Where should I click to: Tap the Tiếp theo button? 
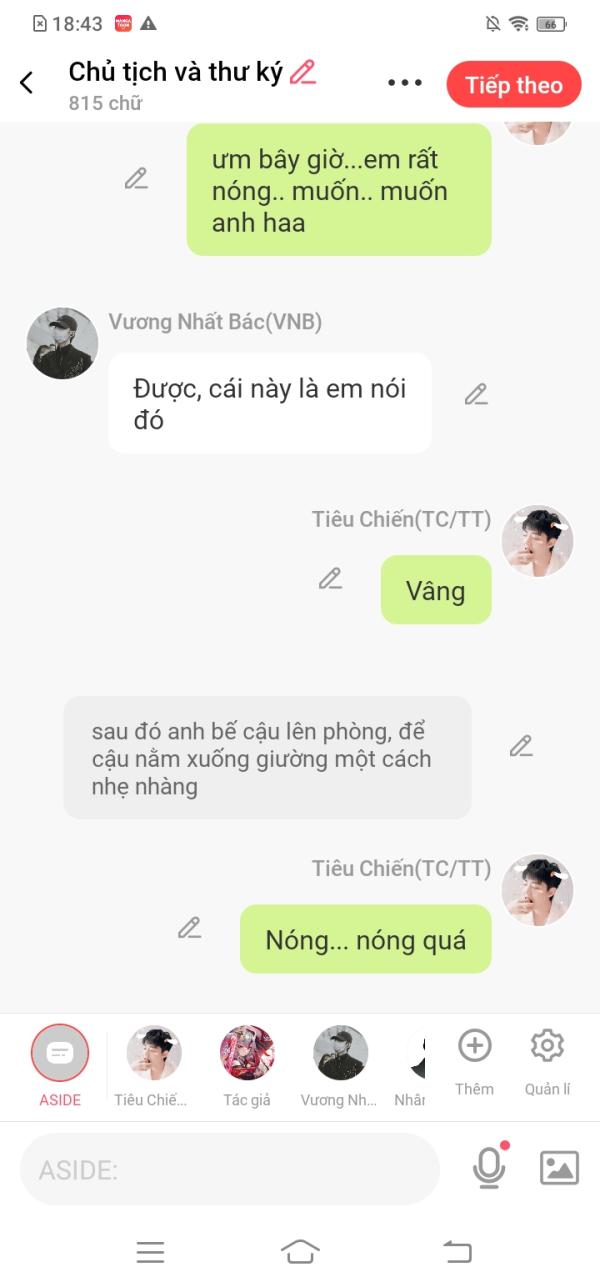[x=513, y=84]
